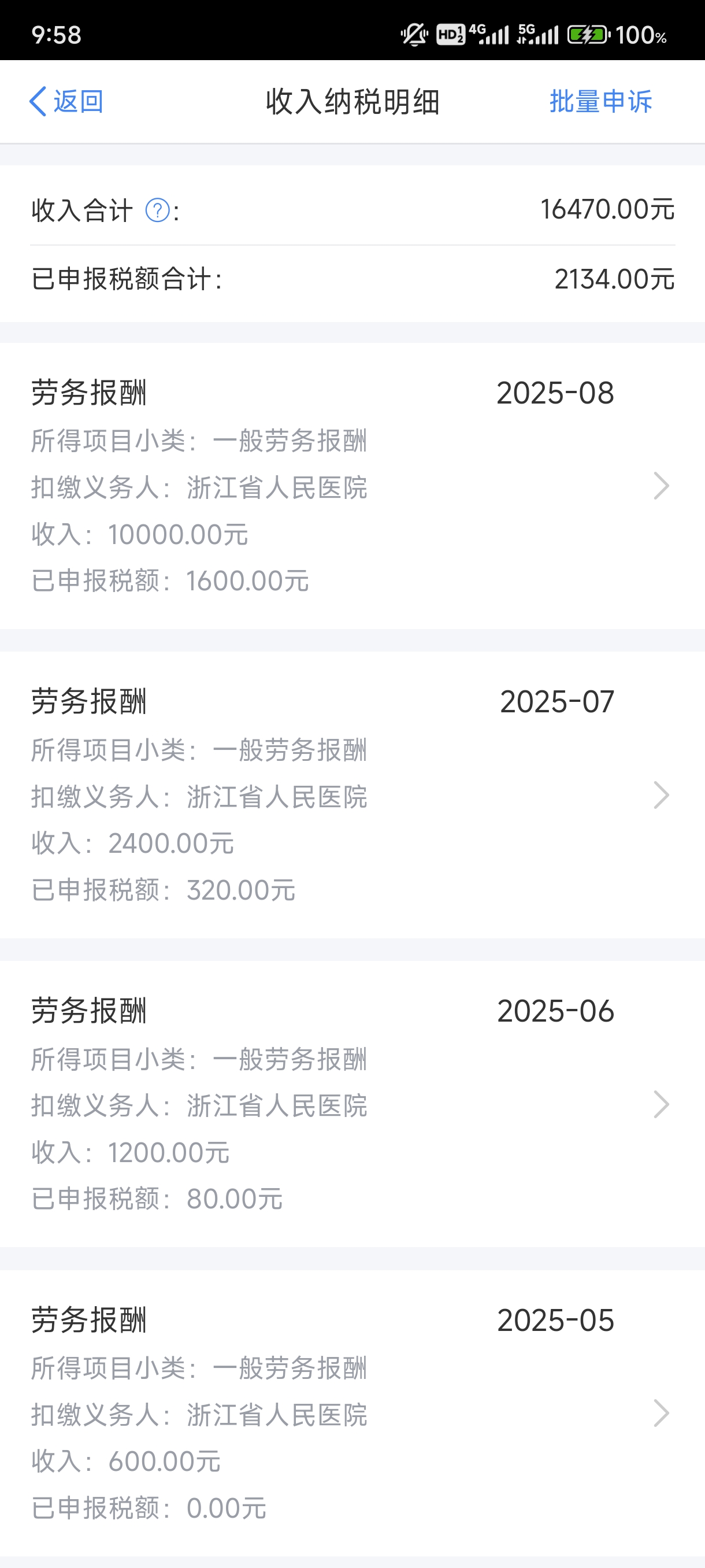Show the help tip beside 收入合计
This screenshot has width=705, height=1568.
(x=157, y=210)
